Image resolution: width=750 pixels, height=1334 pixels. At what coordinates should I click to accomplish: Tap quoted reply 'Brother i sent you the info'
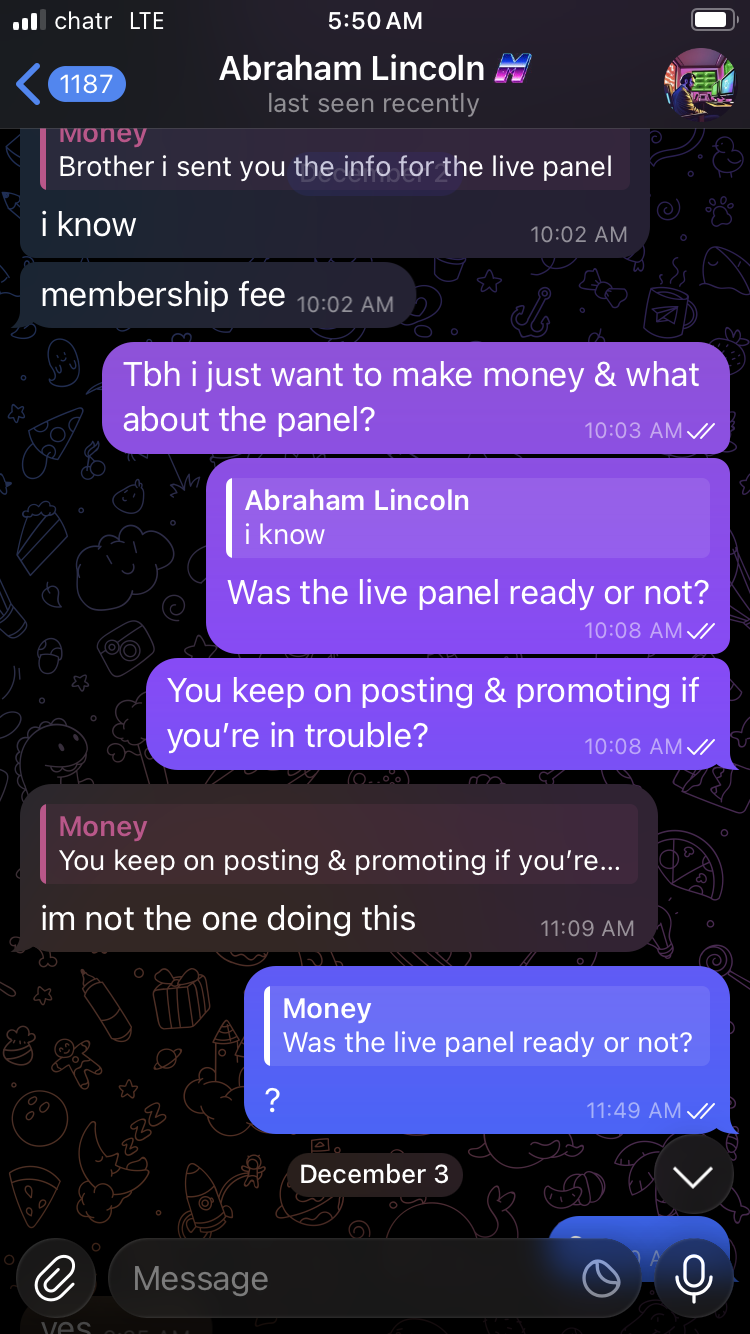coord(335,160)
